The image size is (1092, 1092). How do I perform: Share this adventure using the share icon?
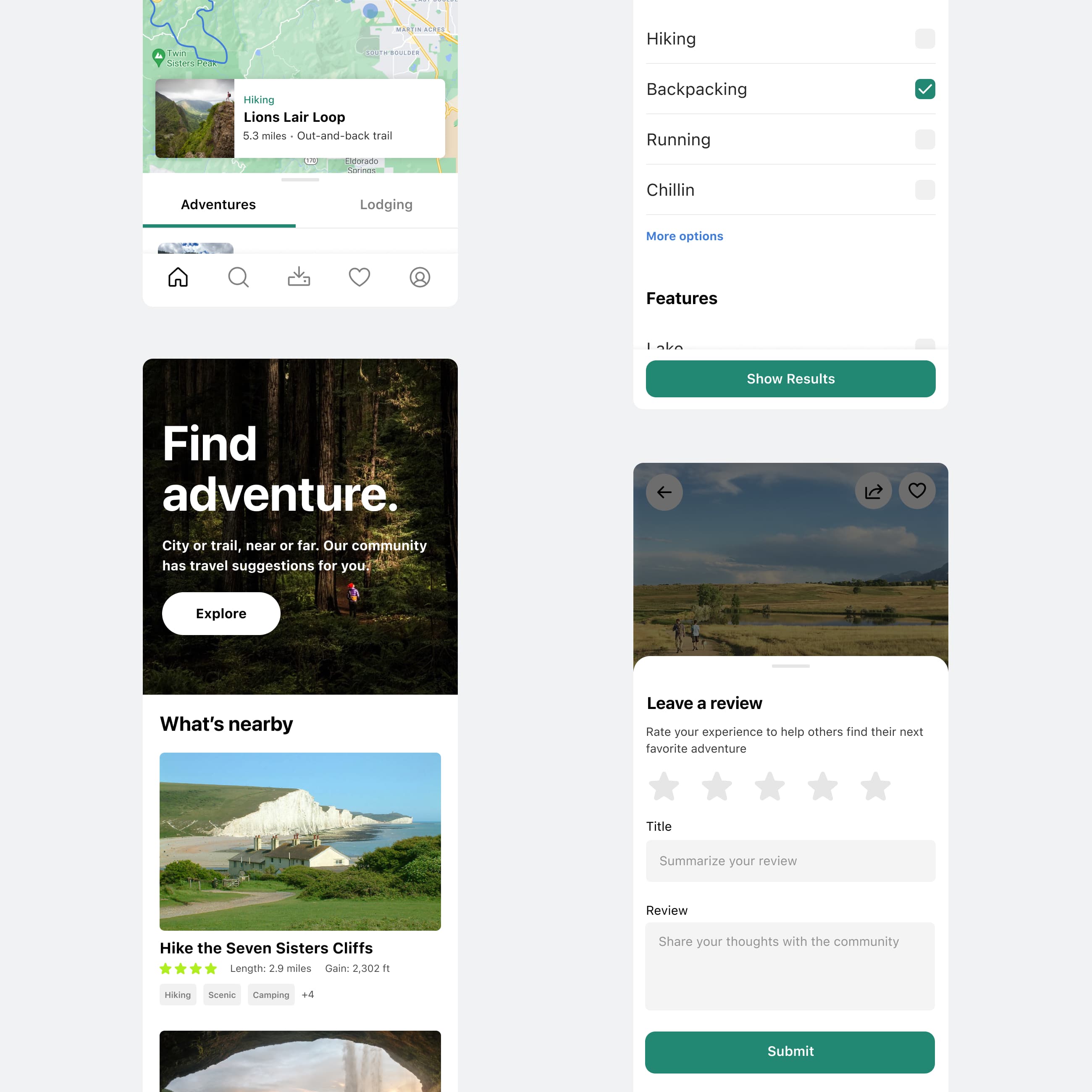pos(873,491)
